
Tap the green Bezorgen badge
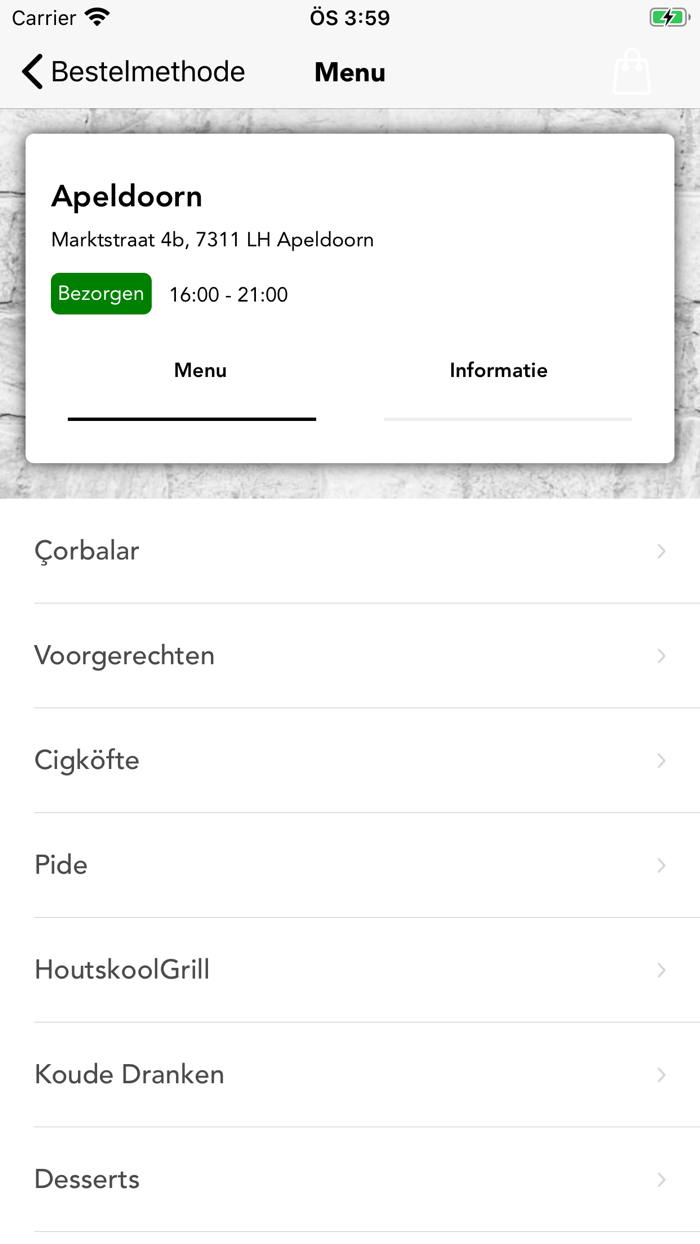click(101, 294)
